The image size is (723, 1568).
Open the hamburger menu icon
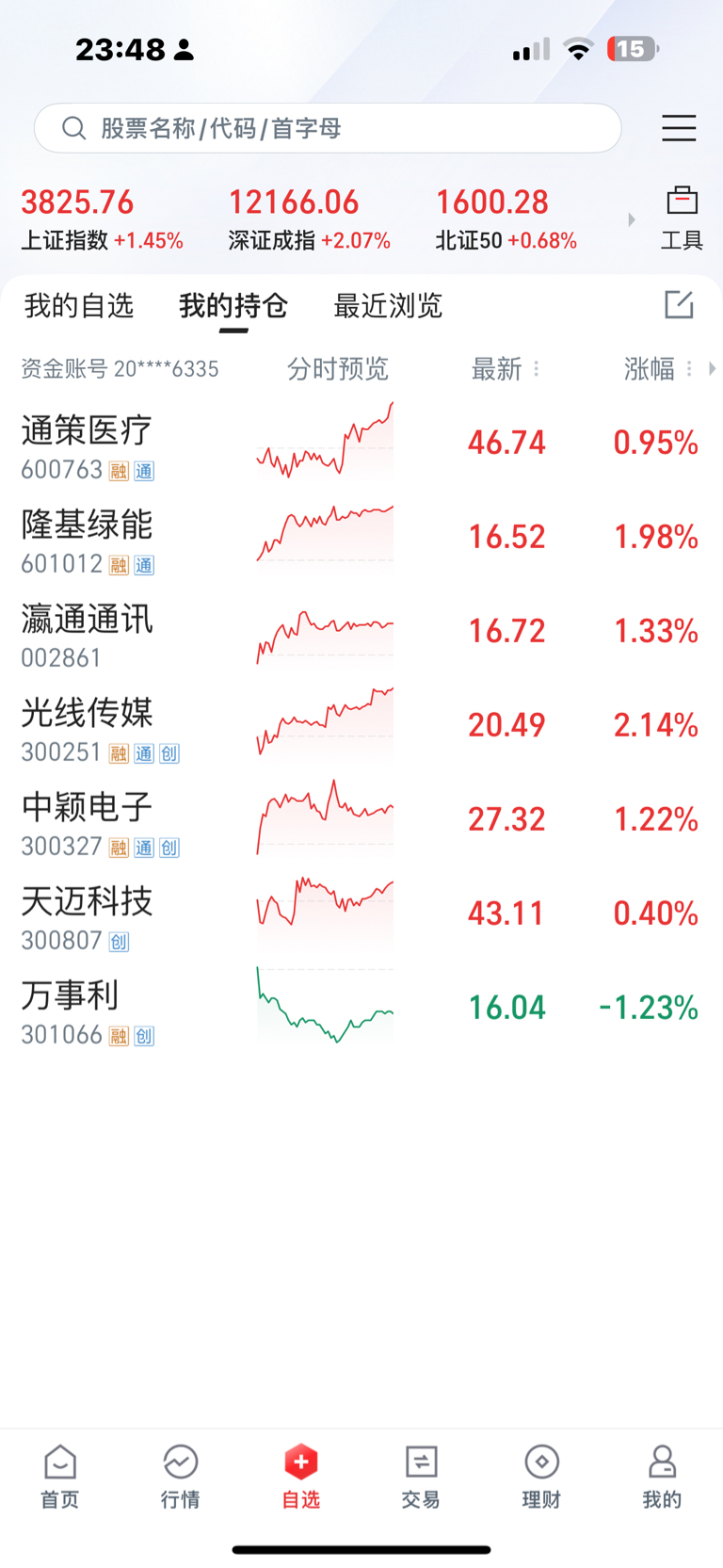tap(679, 128)
